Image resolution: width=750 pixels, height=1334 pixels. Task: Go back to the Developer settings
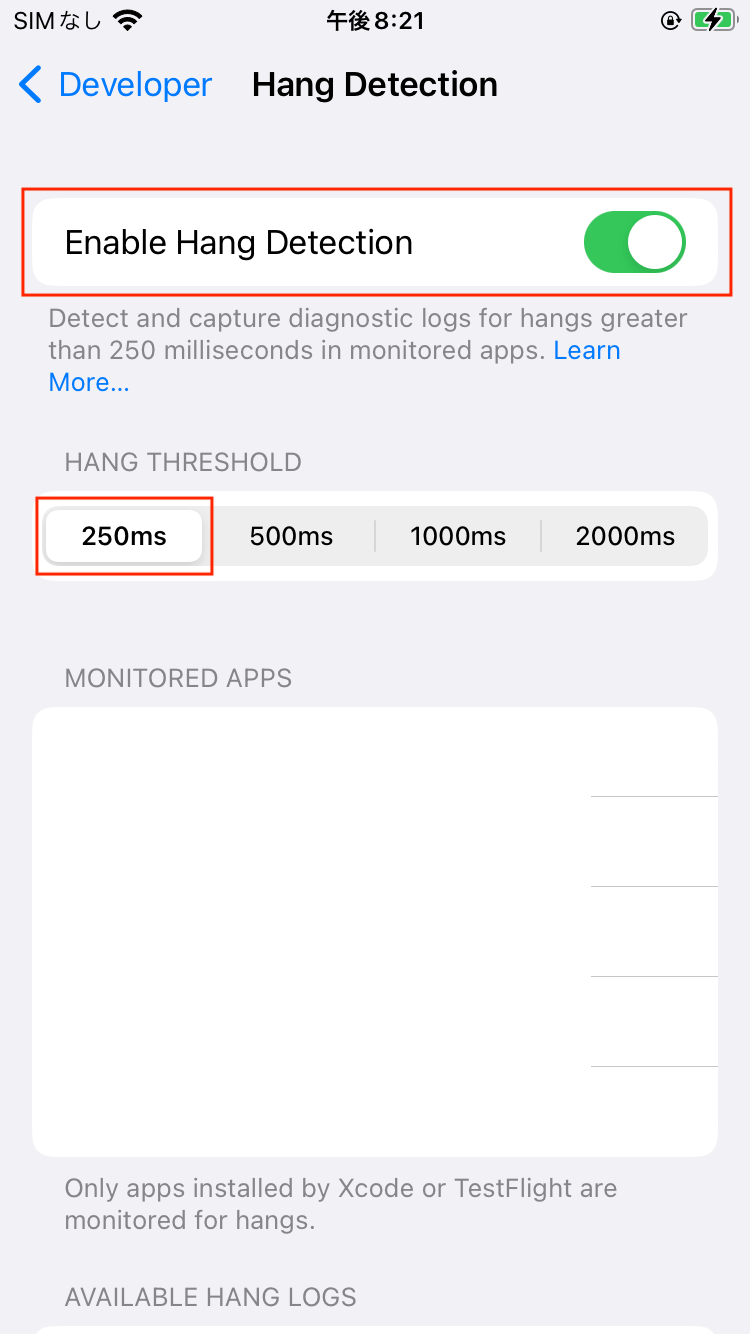pyautogui.click(x=115, y=85)
